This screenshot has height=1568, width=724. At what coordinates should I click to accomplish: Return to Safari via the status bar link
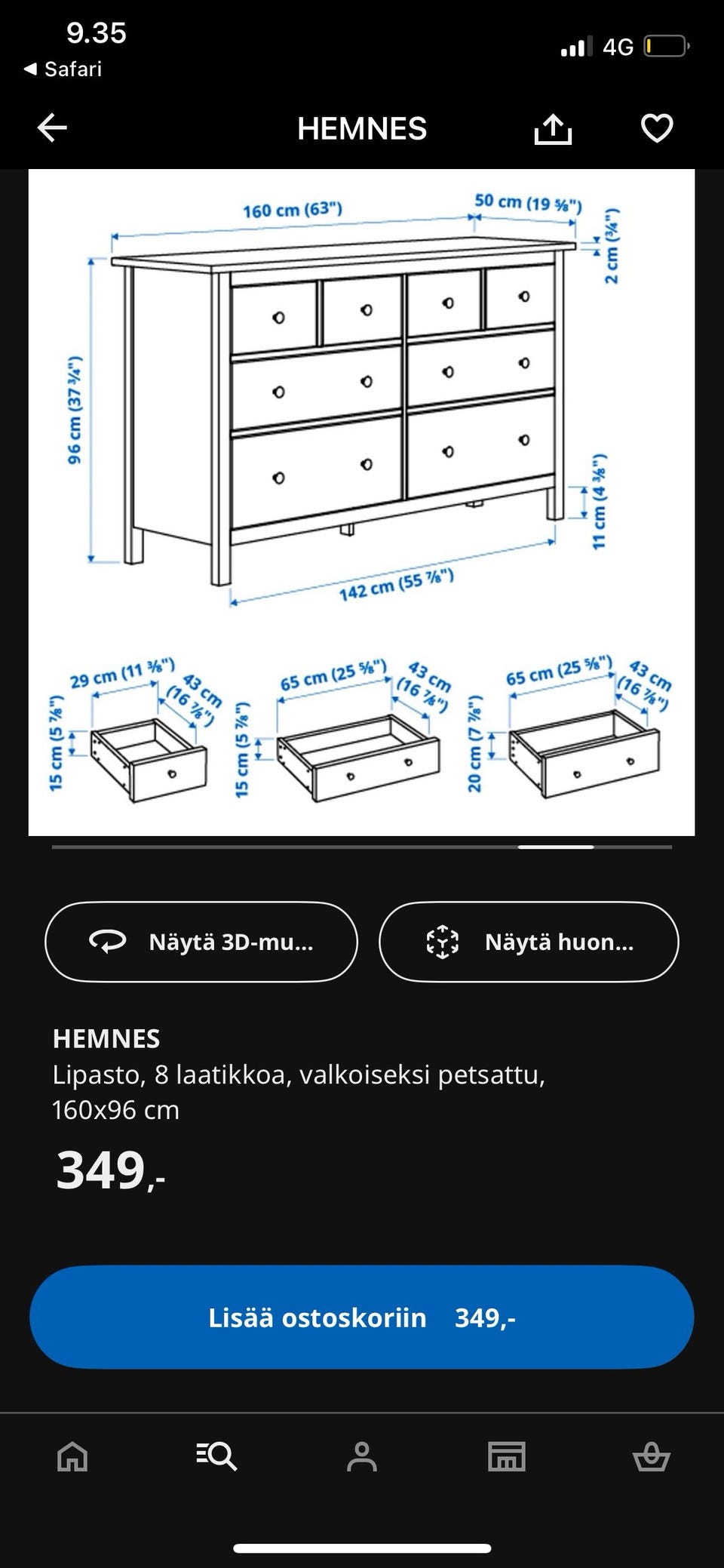[x=63, y=69]
